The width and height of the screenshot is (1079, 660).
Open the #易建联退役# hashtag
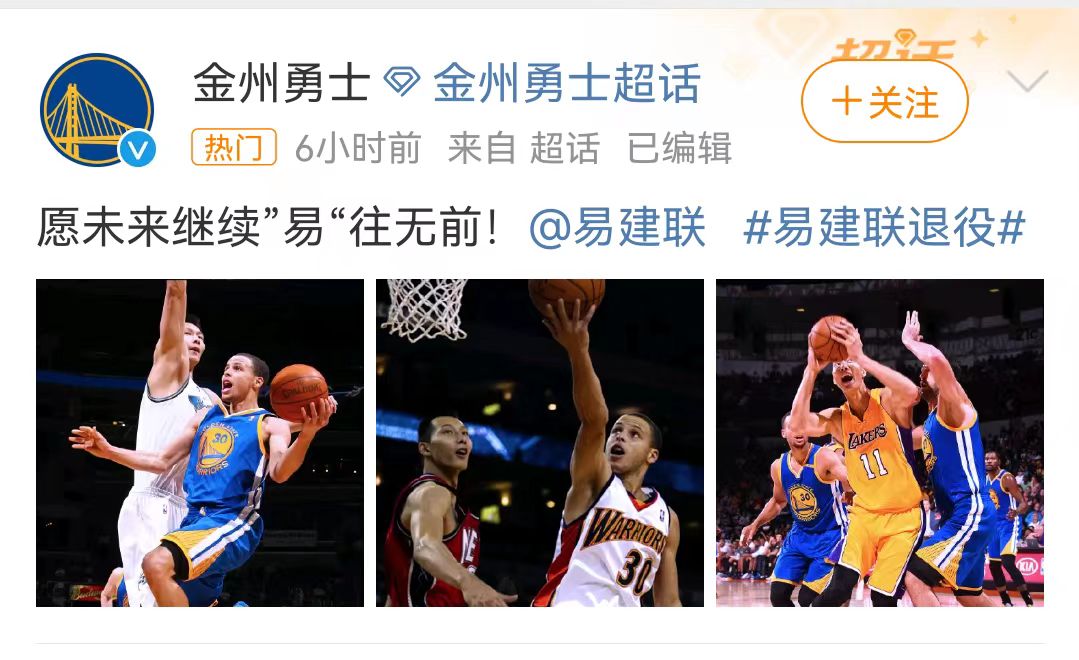point(884,228)
